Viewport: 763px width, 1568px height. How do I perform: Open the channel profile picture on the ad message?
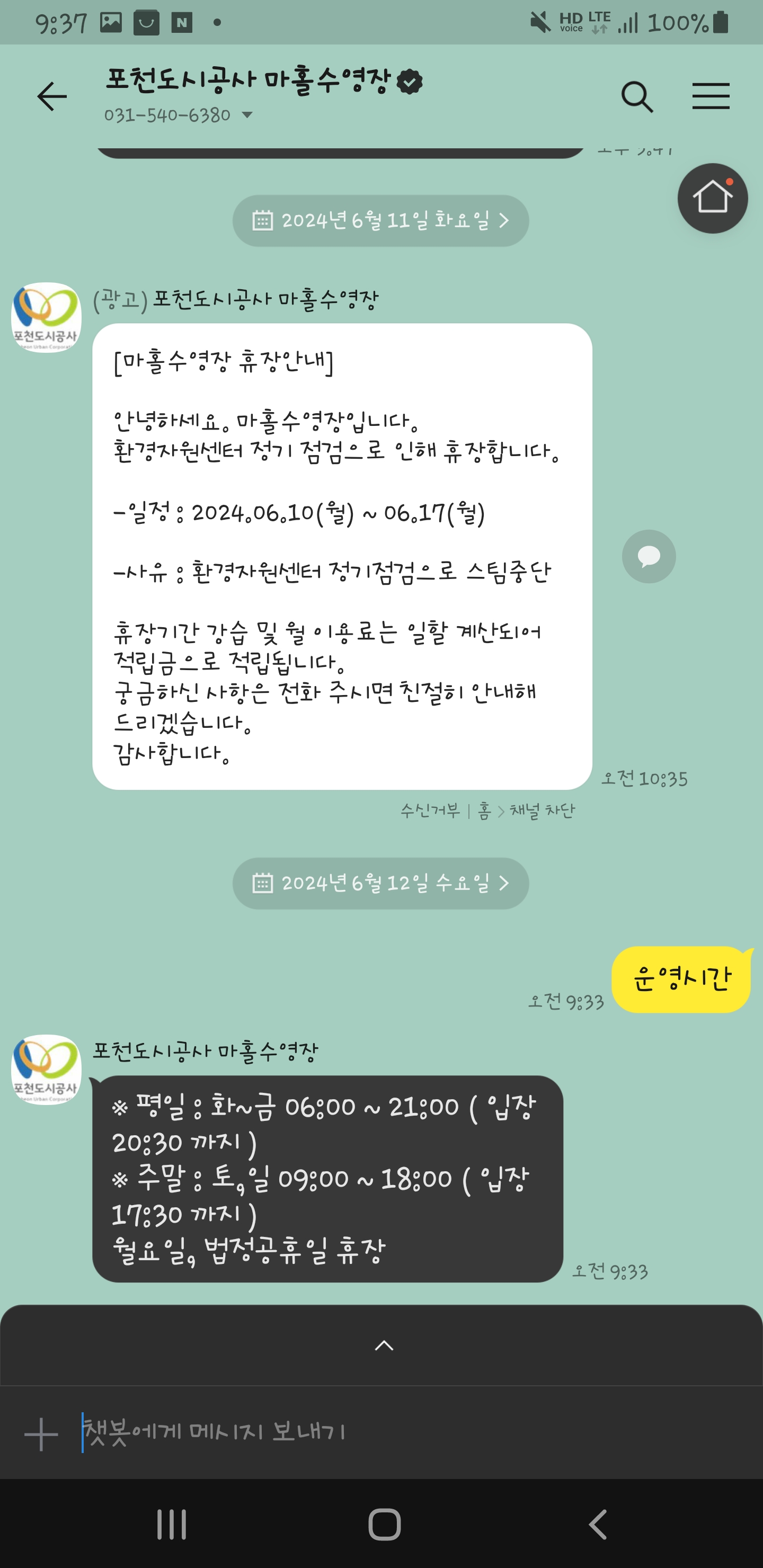coord(46,317)
